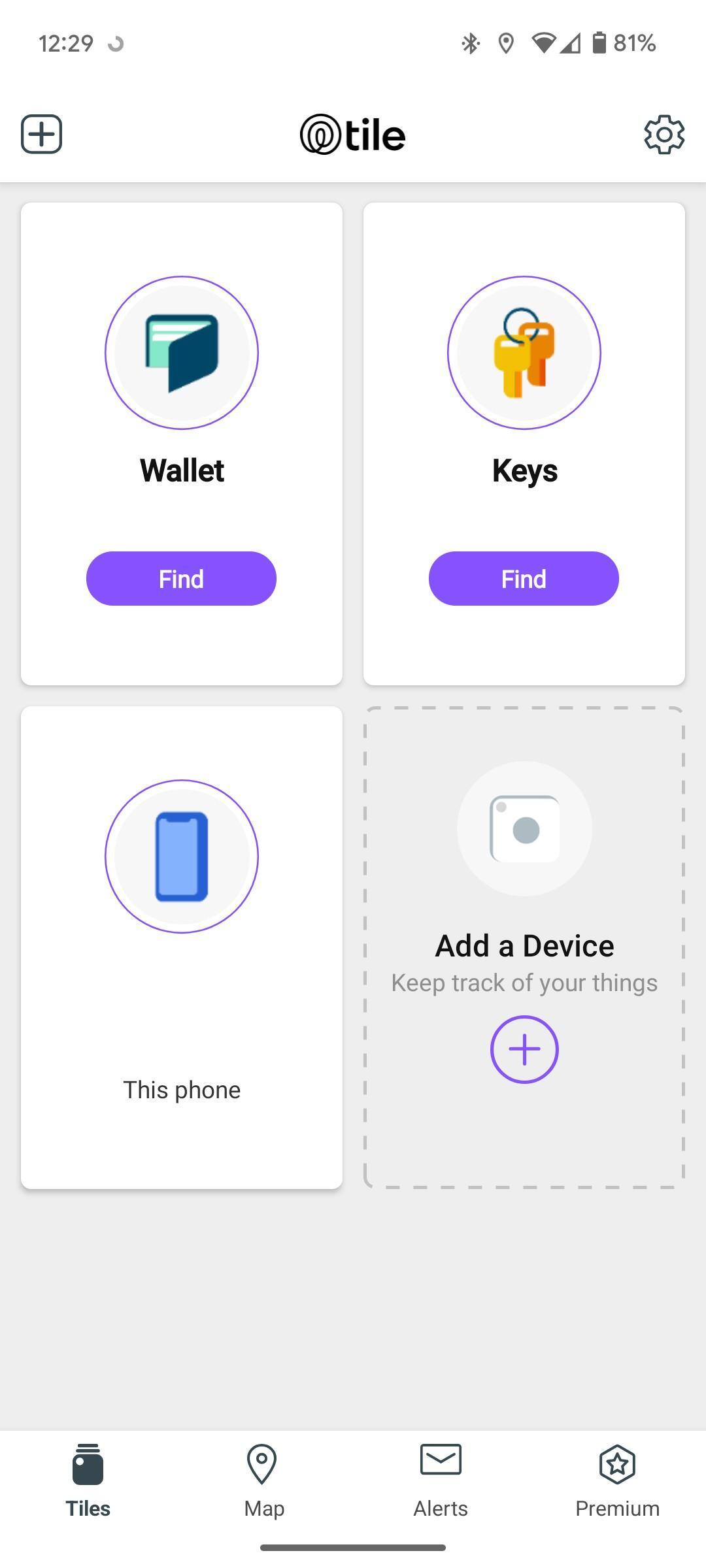
Task: Open settings gear icon
Action: [x=664, y=135]
